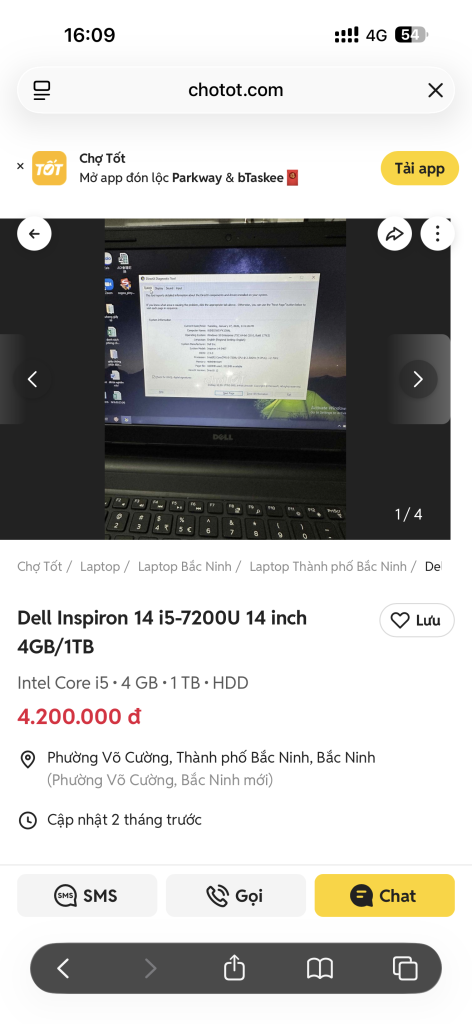This screenshot has height=1024, width=472.
Task: Open Laptop Thành phố Bắc Ninh breadcrumb
Action: click(x=328, y=566)
